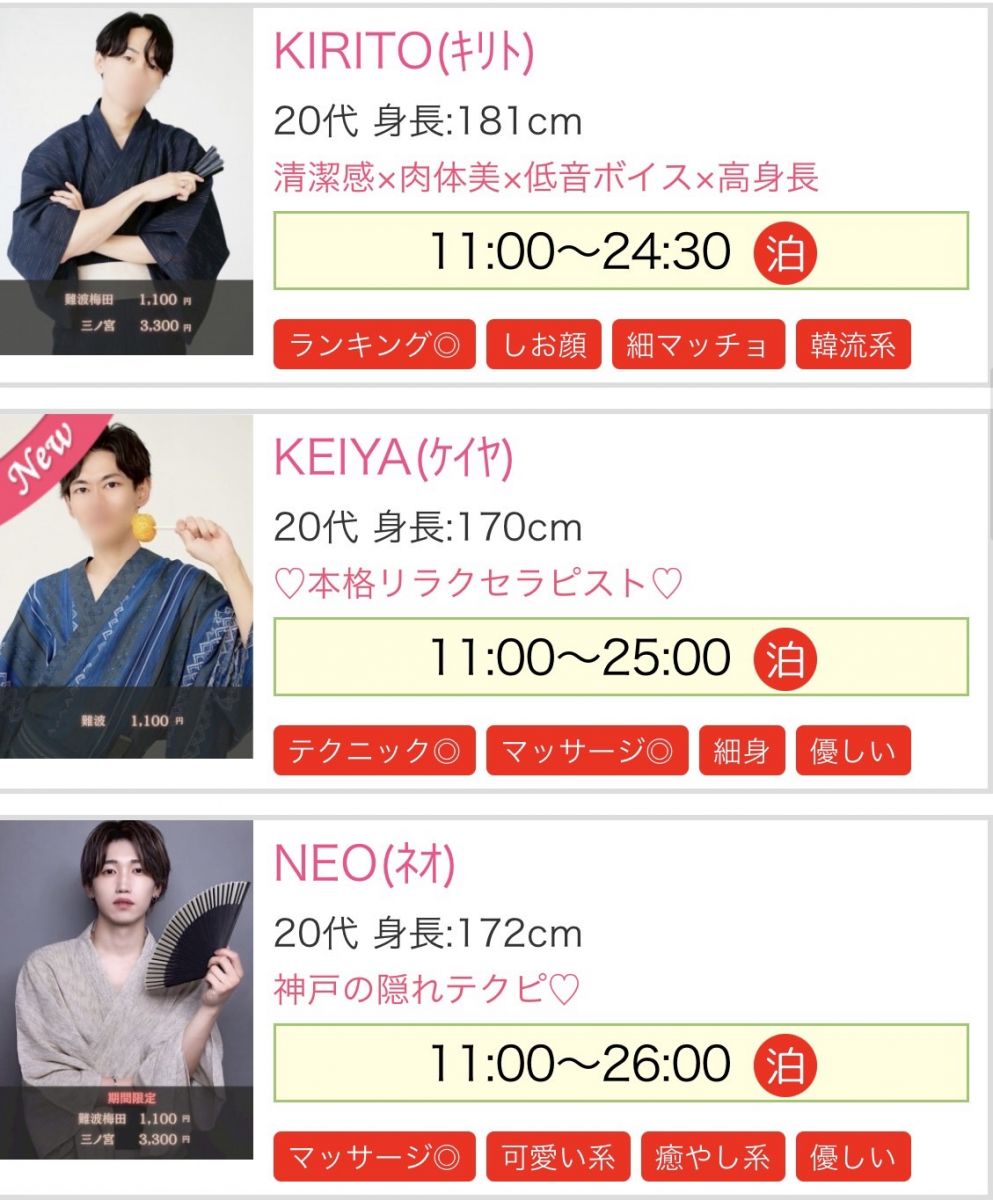Choose the 優しい tag on NEO's card
Viewport: 993px width, 1200px height.
[853, 1157]
